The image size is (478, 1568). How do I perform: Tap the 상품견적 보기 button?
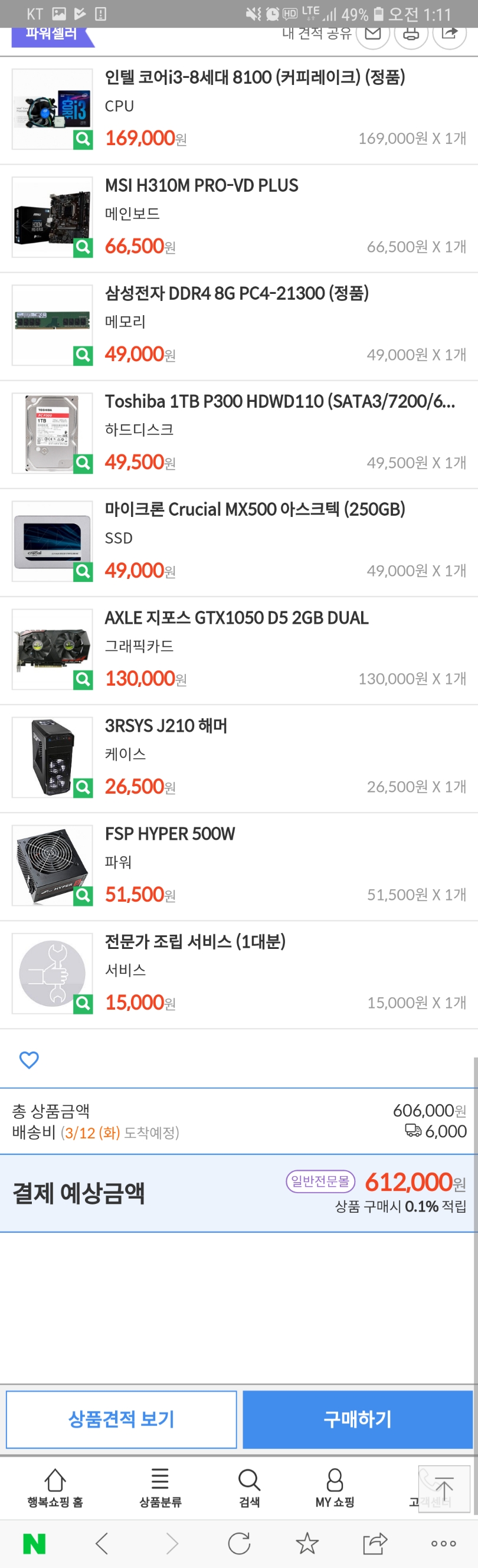[x=121, y=1419]
